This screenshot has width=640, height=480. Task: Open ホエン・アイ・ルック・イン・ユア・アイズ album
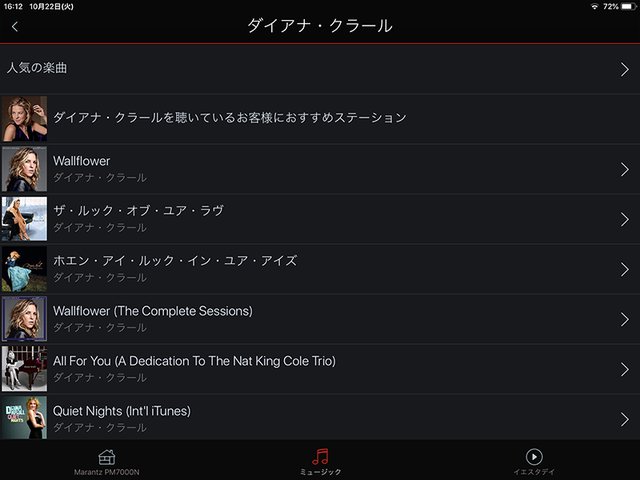click(320, 269)
